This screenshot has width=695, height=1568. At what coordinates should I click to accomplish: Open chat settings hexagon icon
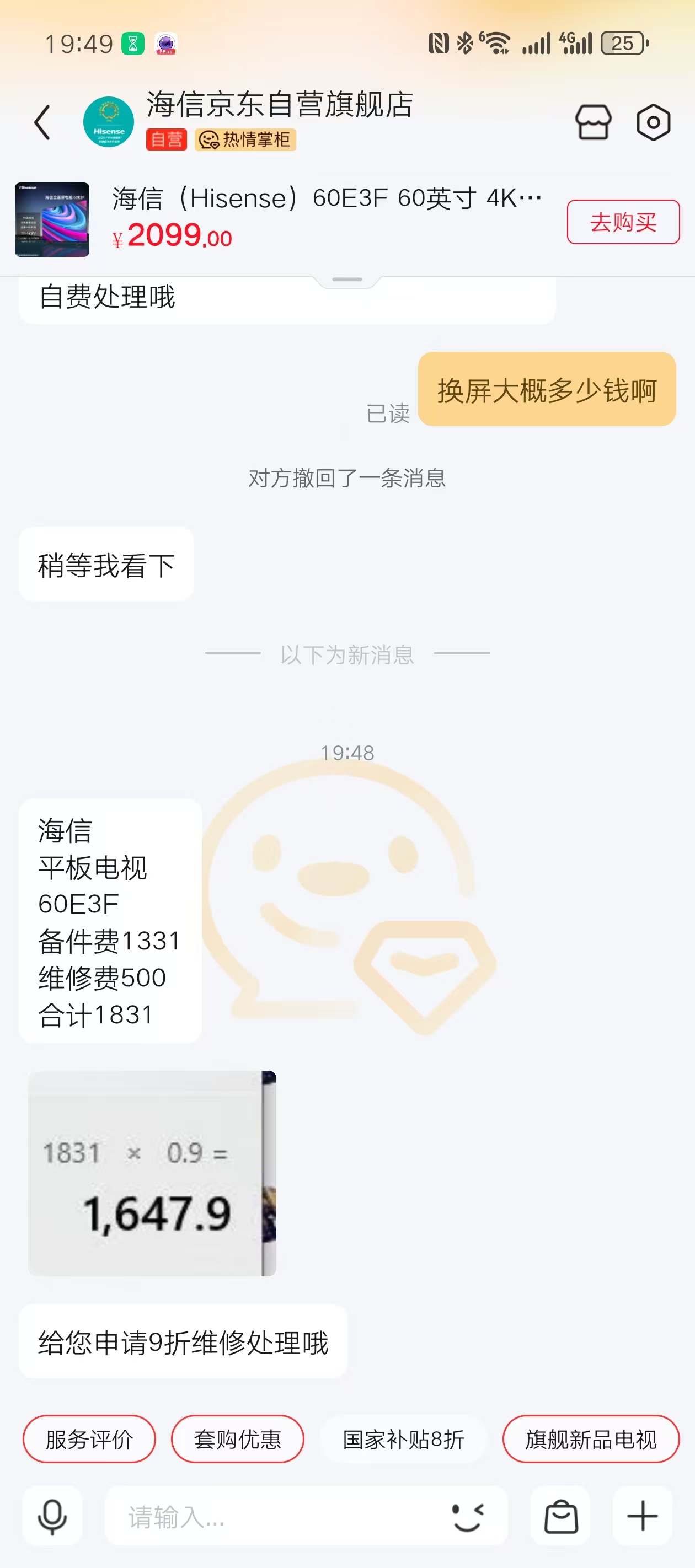[653, 122]
